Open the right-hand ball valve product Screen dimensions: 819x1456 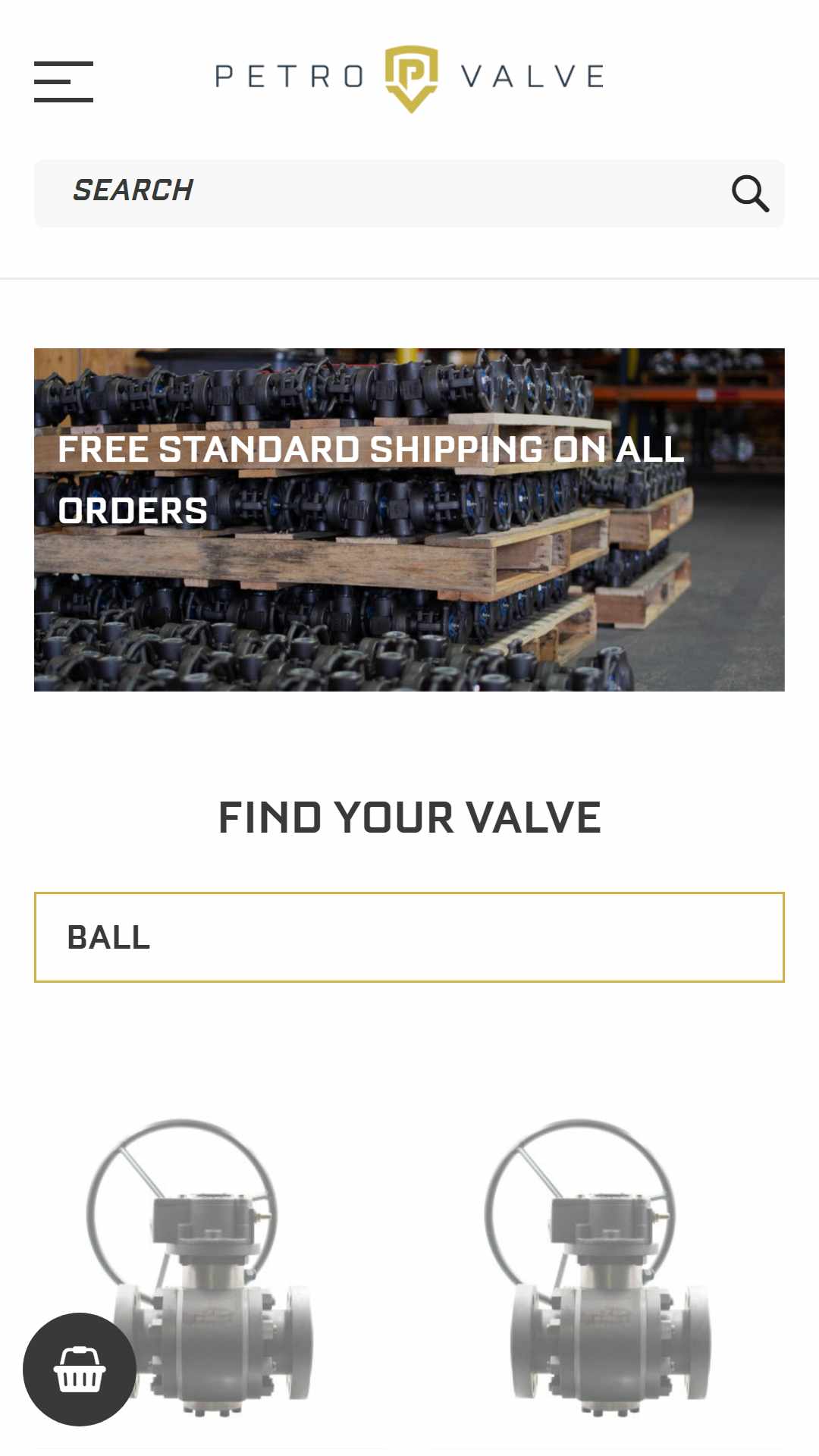click(x=598, y=1267)
